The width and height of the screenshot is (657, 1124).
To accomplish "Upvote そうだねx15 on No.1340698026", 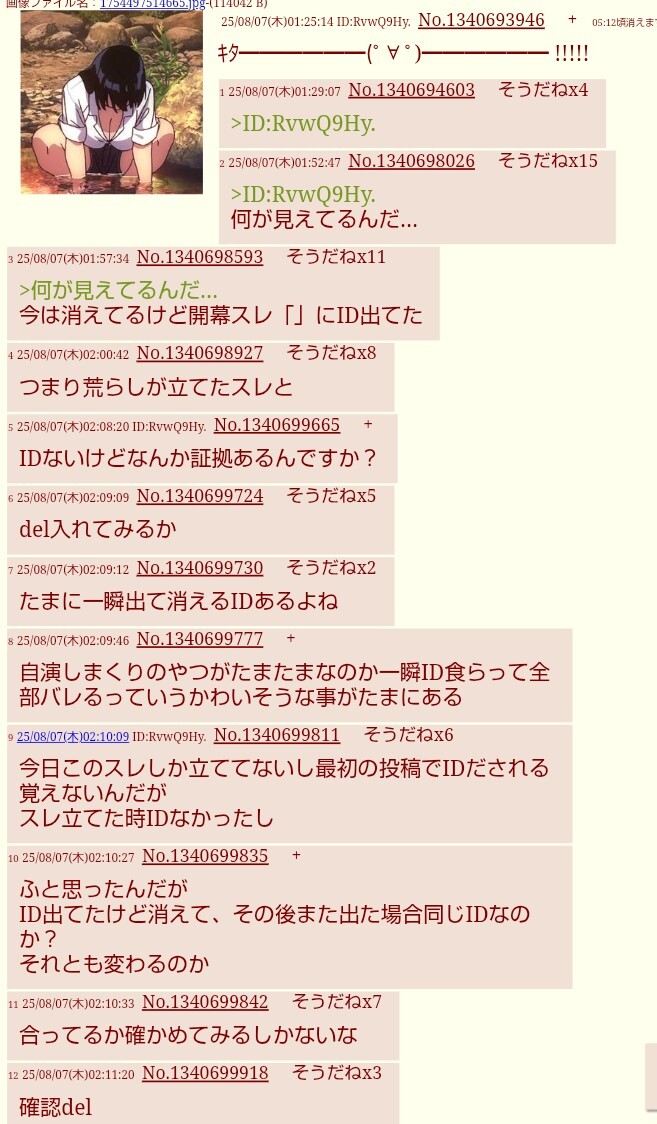I will click(547, 161).
